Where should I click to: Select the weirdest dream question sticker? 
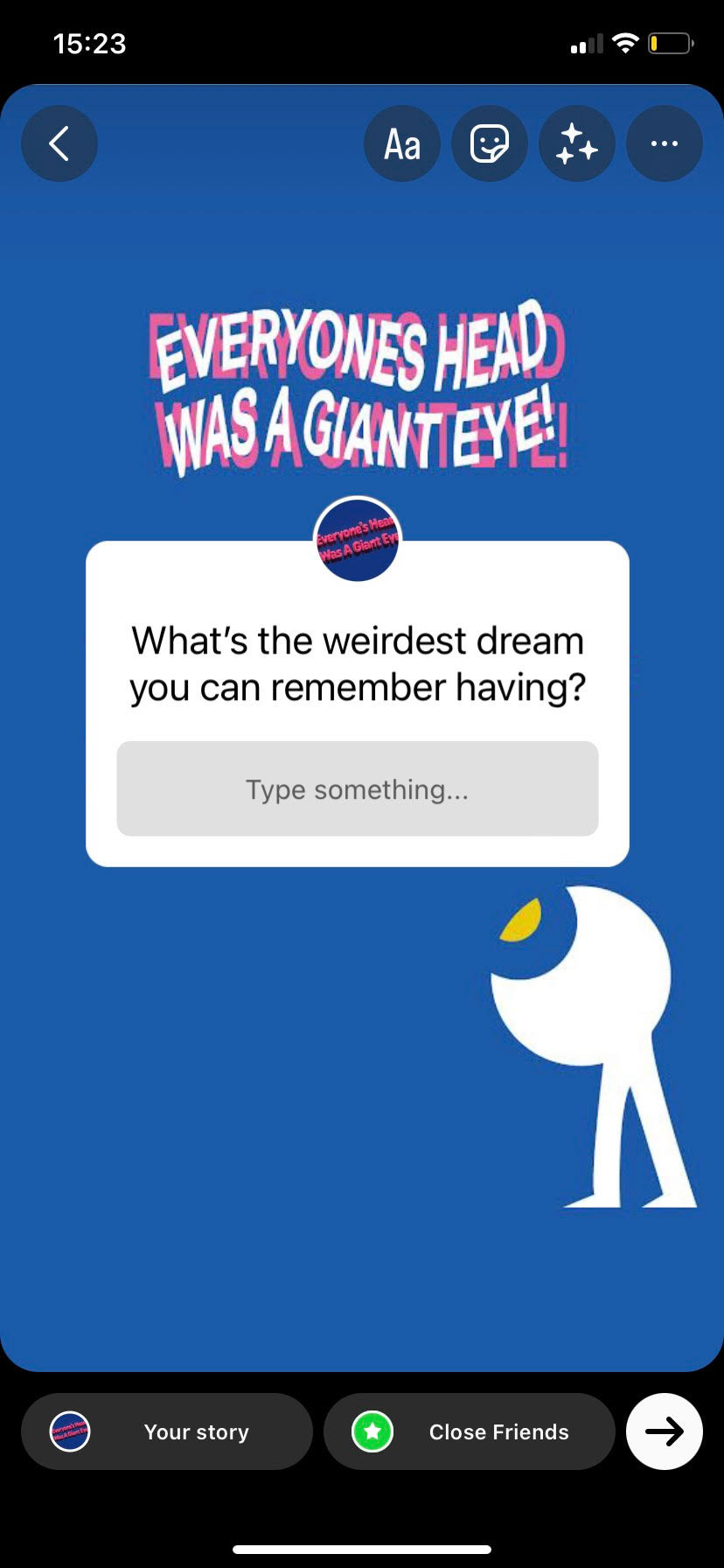click(x=357, y=665)
